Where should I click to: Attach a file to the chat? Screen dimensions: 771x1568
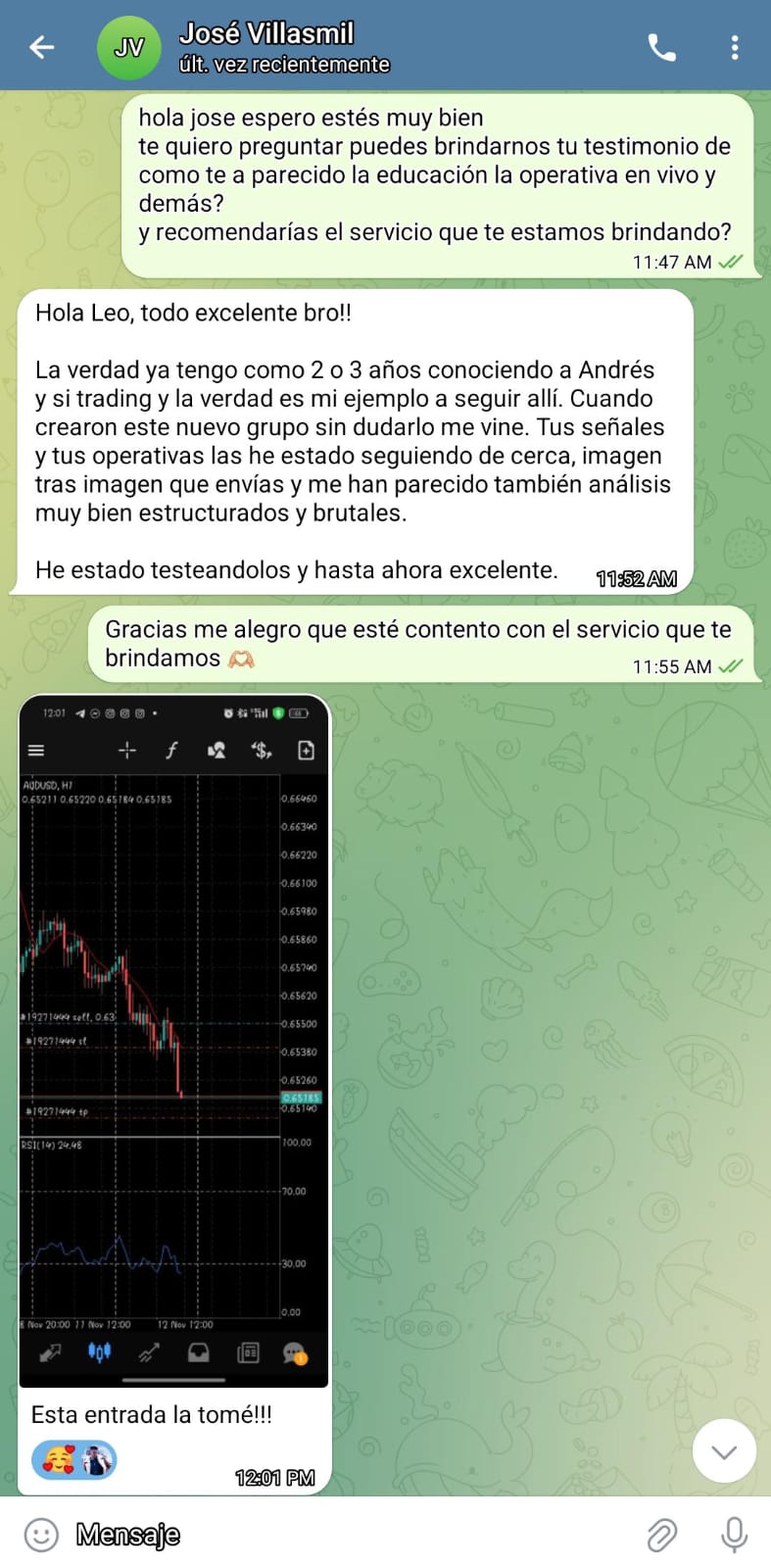662,1535
